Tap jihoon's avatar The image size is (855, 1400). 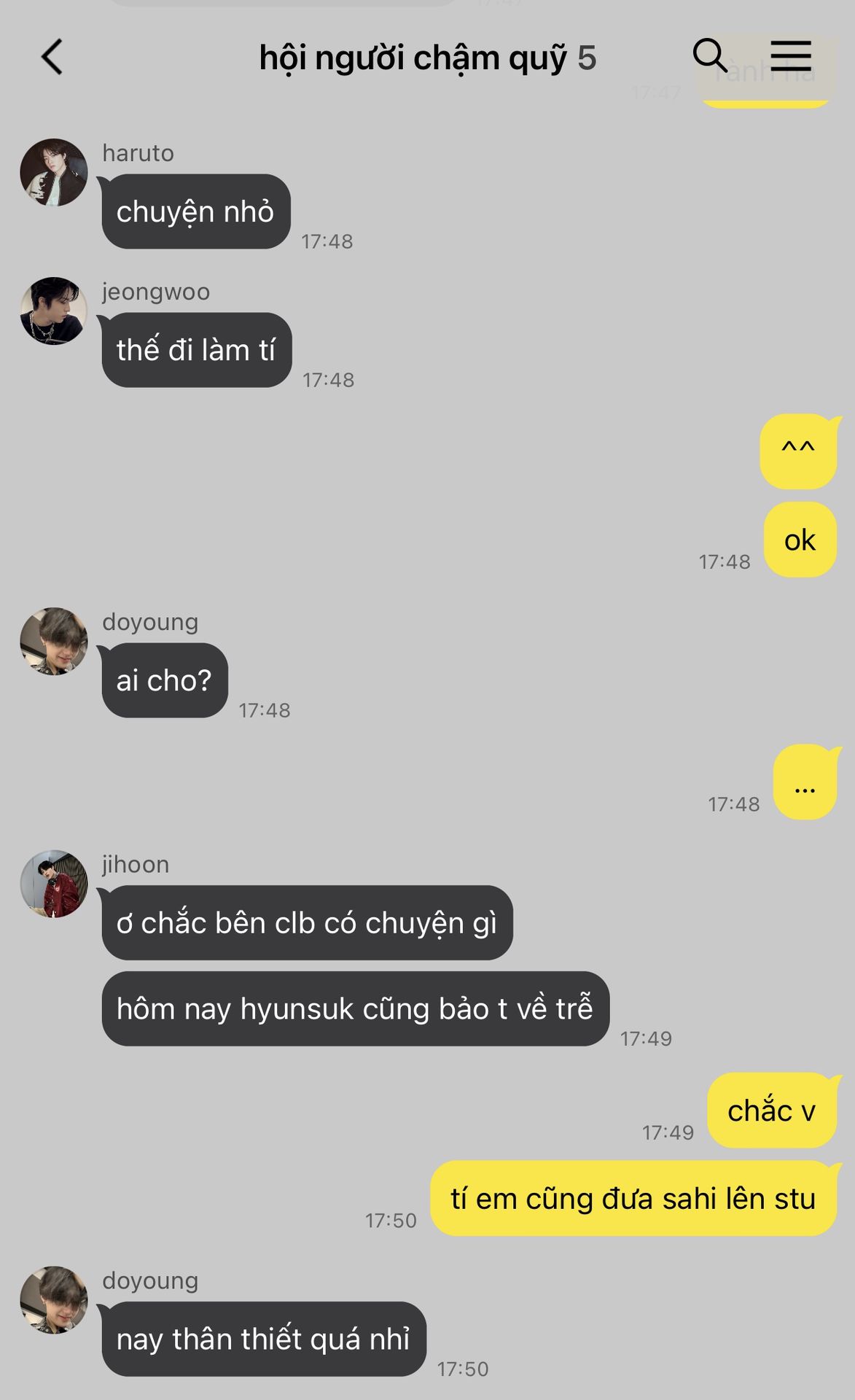coord(54,883)
